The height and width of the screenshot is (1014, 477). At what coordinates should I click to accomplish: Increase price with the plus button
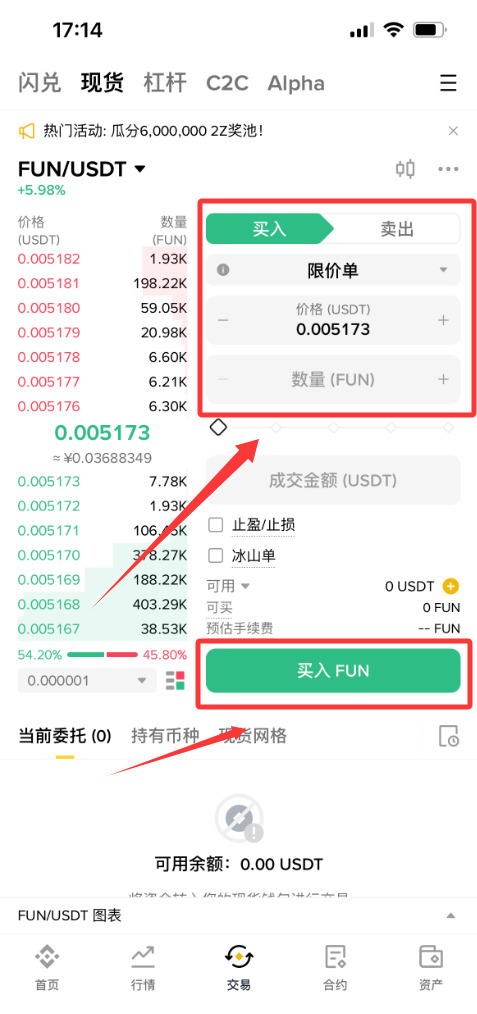coord(443,320)
